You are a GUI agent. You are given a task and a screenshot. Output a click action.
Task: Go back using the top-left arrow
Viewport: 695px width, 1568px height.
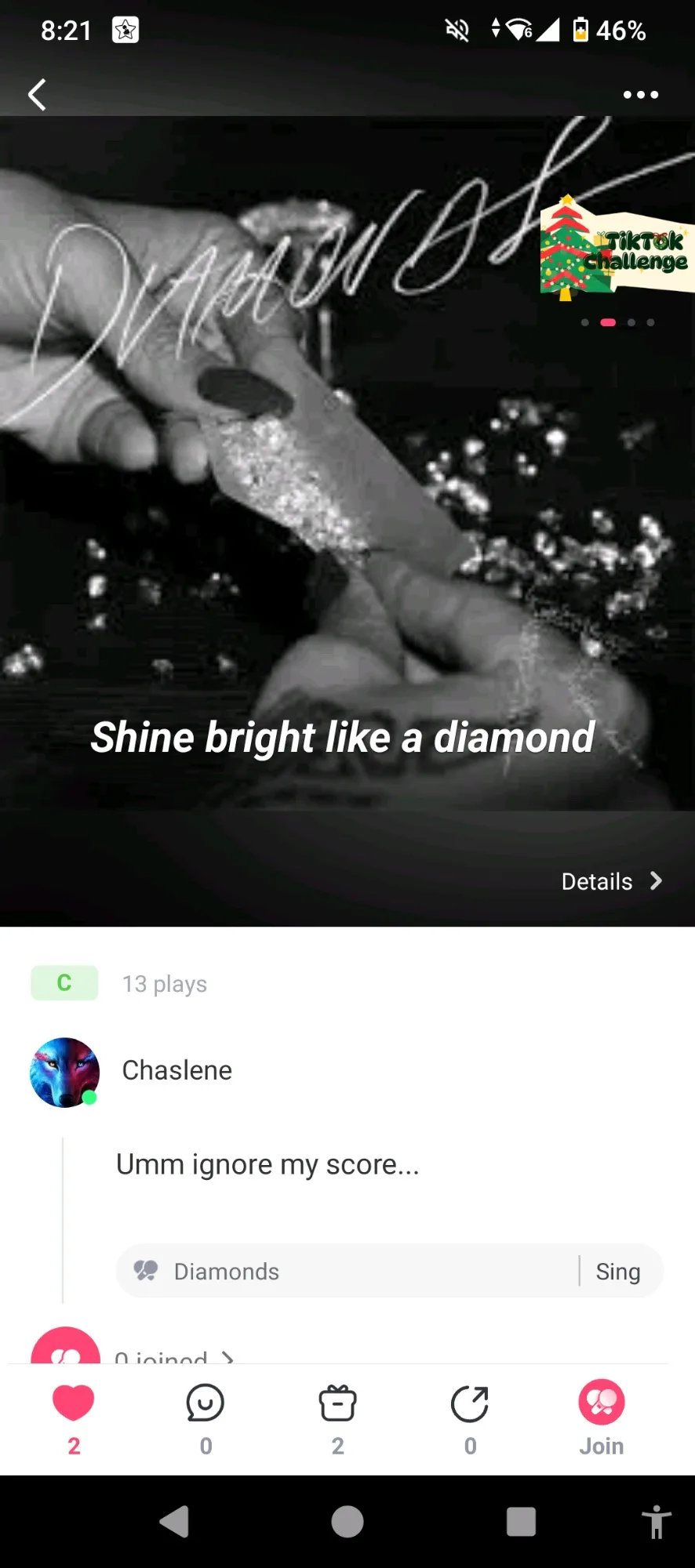coord(37,95)
